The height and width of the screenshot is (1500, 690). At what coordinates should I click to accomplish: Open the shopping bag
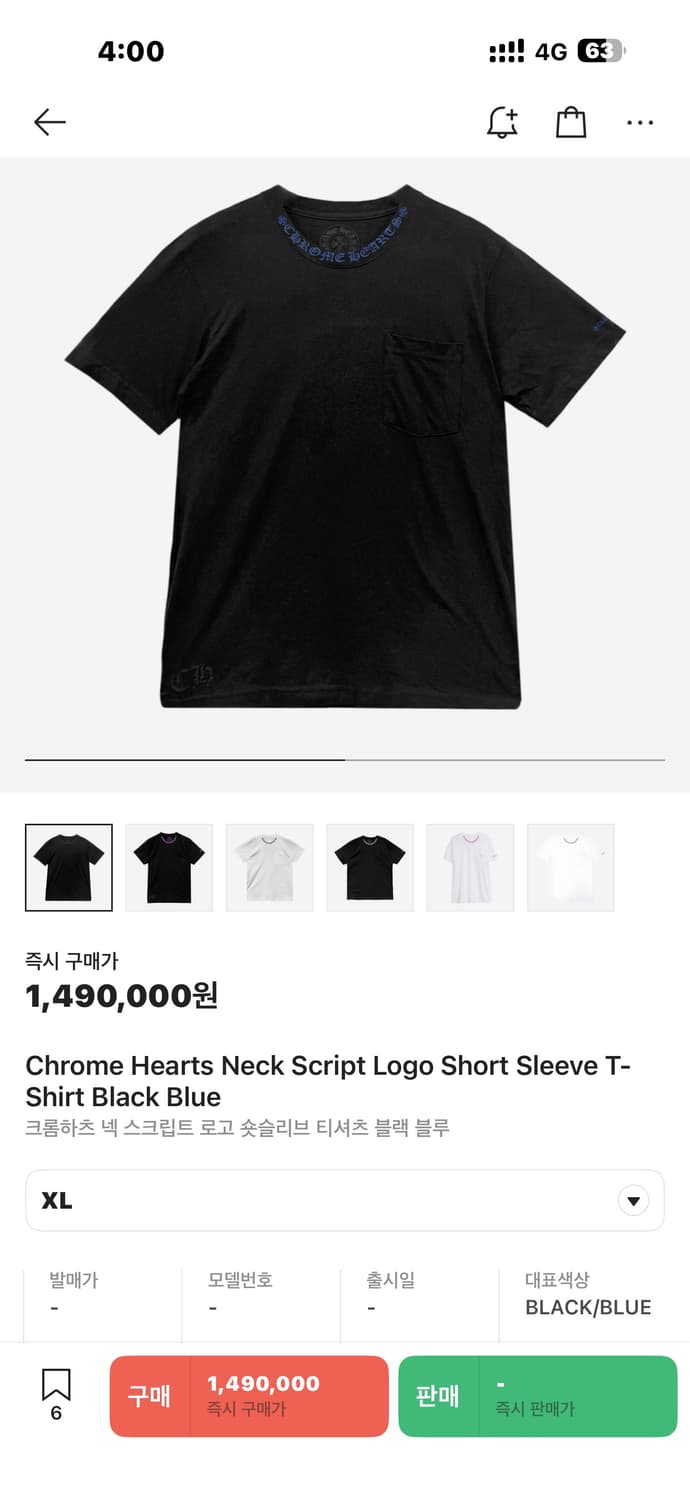tap(570, 122)
